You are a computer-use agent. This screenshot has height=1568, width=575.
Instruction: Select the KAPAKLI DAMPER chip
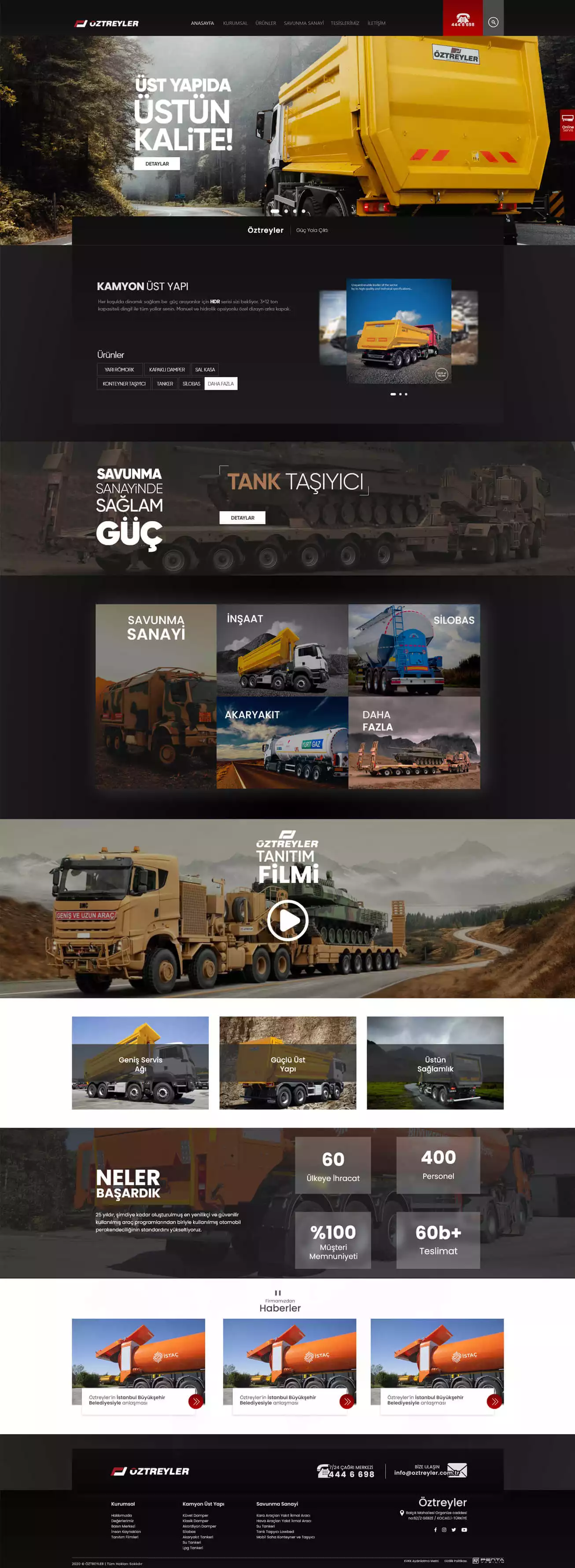(167, 370)
